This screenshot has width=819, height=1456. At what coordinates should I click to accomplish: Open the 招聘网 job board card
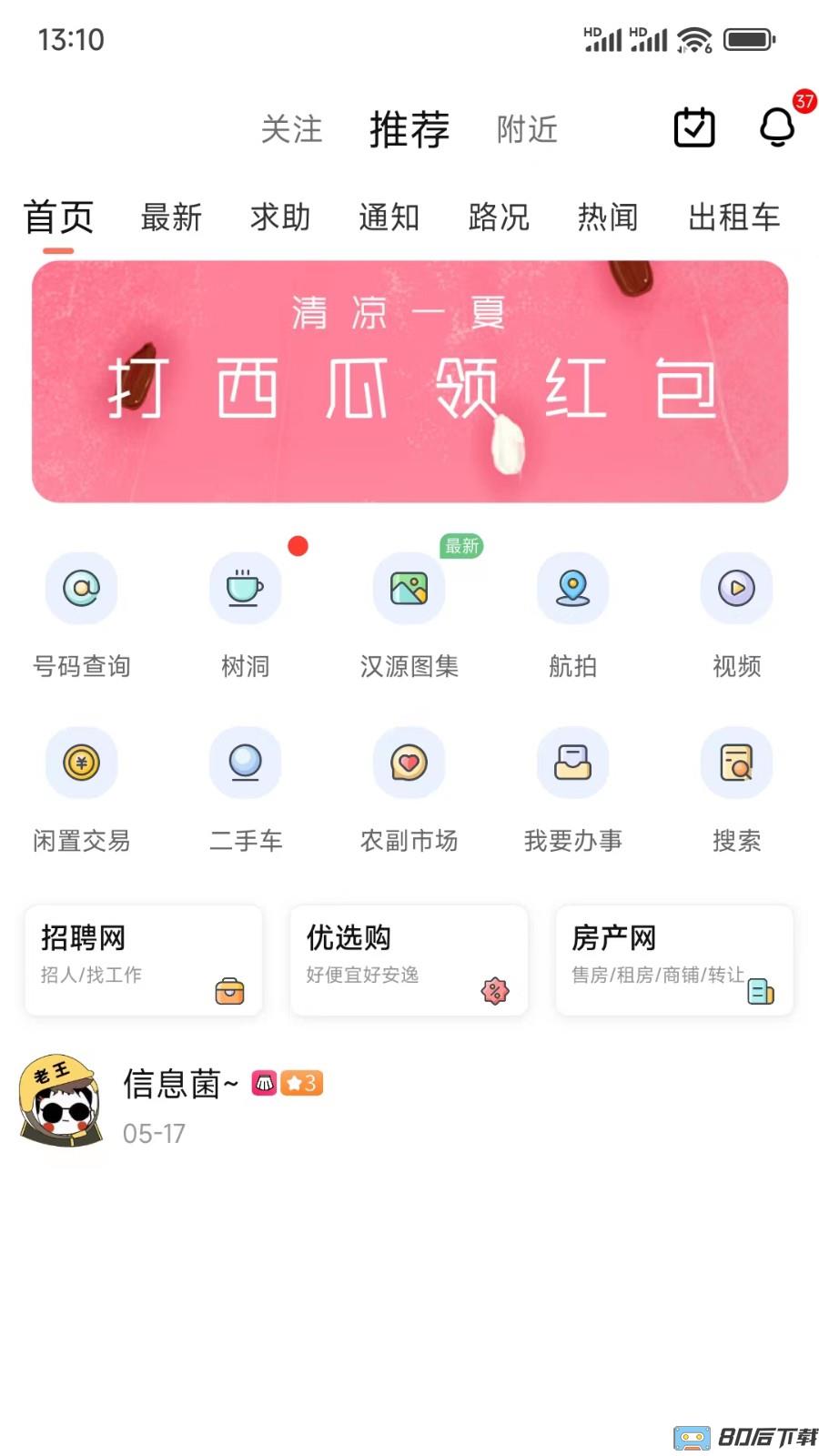(143, 959)
